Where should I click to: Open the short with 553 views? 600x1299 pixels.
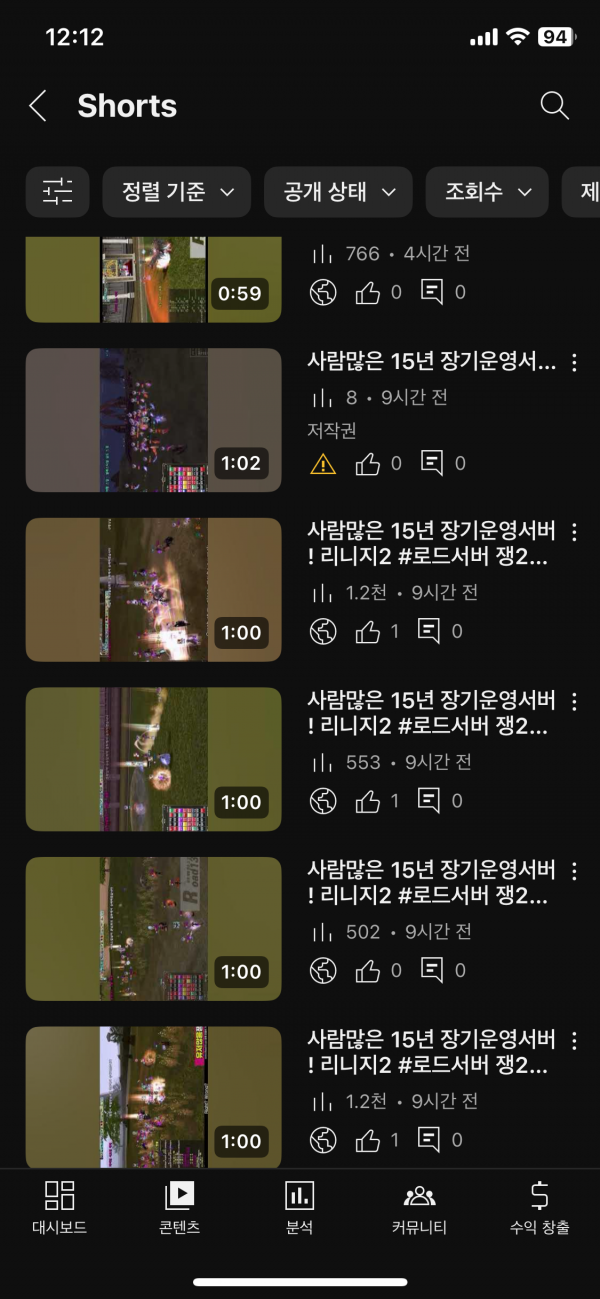click(x=153, y=759)
